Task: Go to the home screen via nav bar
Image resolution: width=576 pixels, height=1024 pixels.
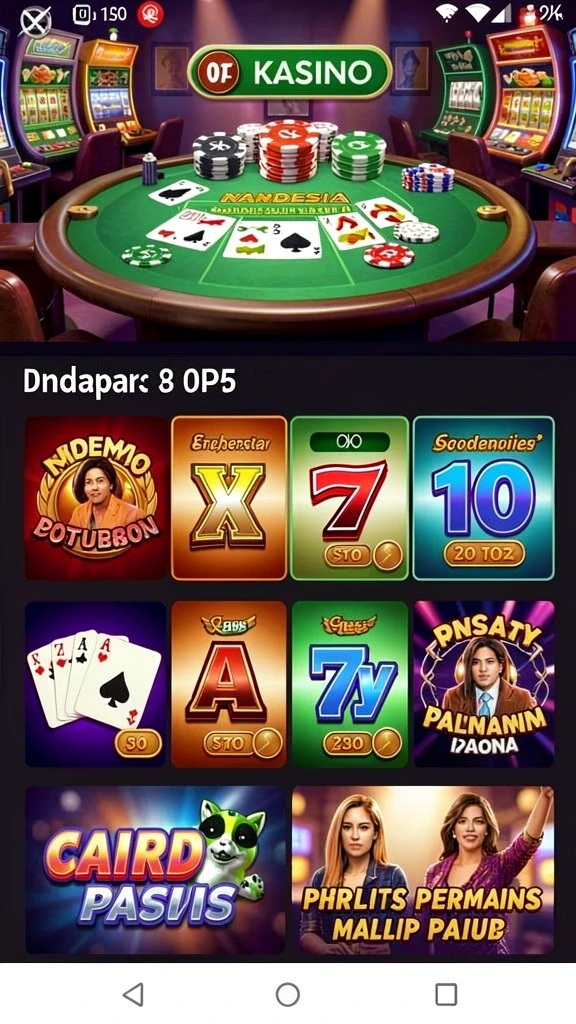Action: pos(288,994)
